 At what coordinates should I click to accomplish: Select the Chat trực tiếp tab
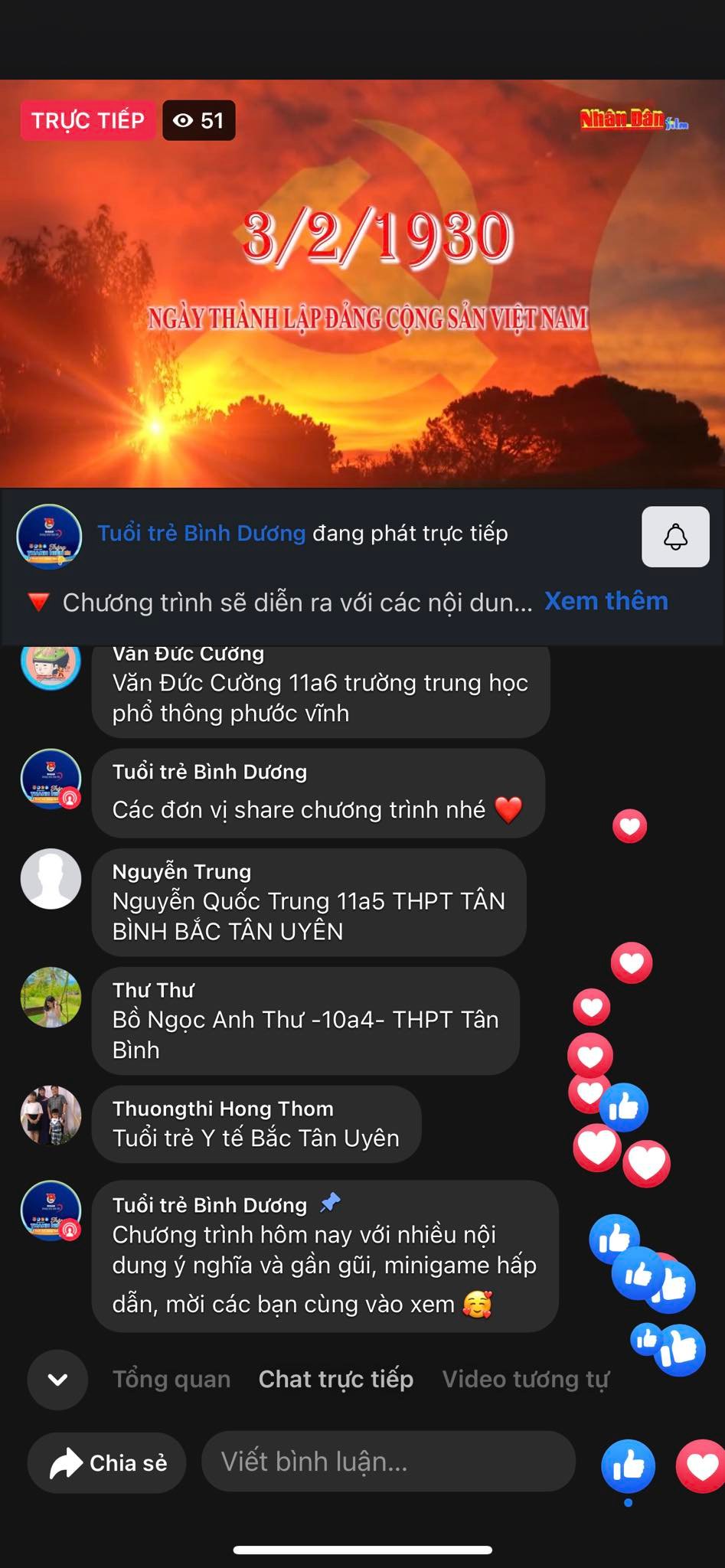pyautogui.click(x=335, y=1379)
